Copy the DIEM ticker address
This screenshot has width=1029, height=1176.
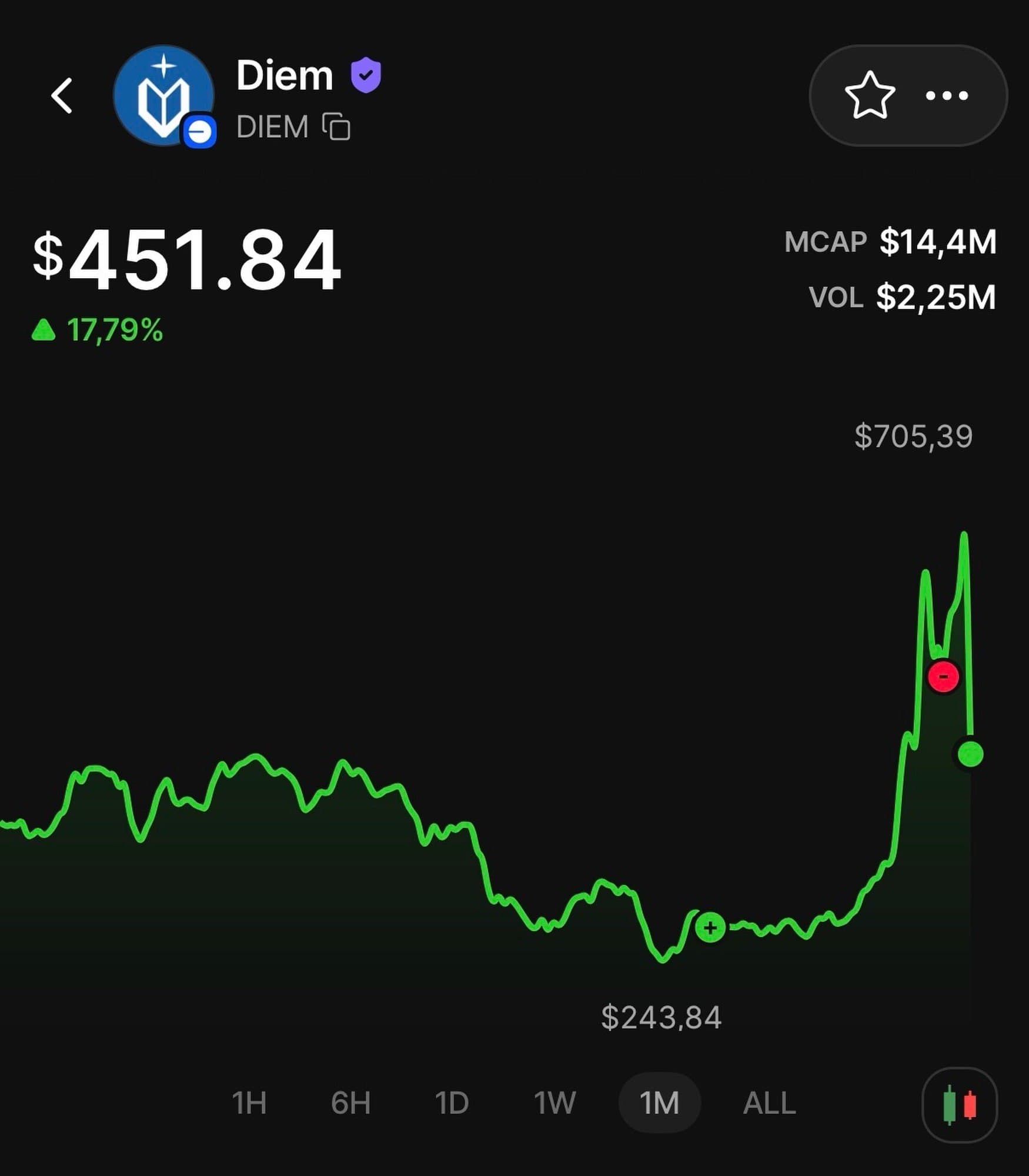(x=336, y=126)
